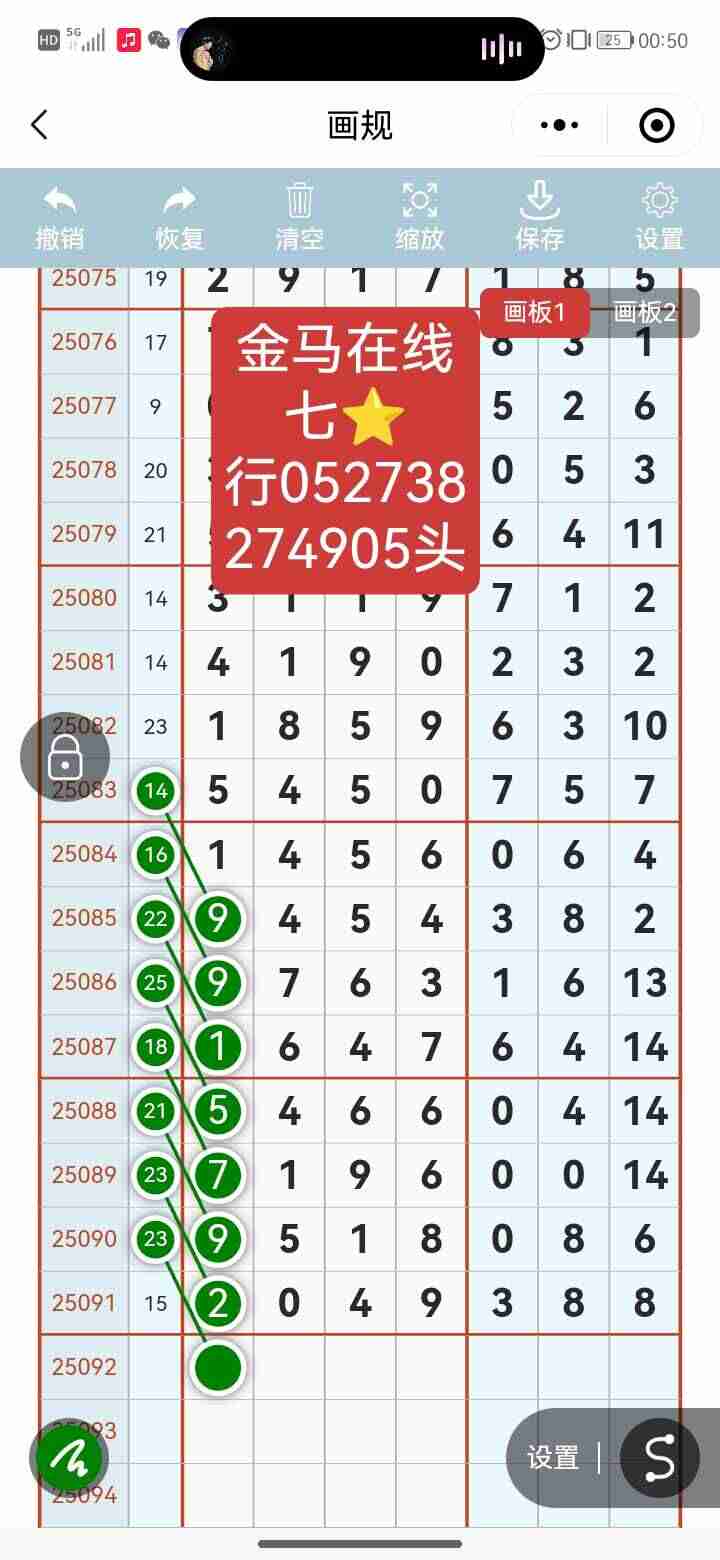Select the highlighted circle marker on row 25083
Screen dimensions: 720x1560
(155, 790)
